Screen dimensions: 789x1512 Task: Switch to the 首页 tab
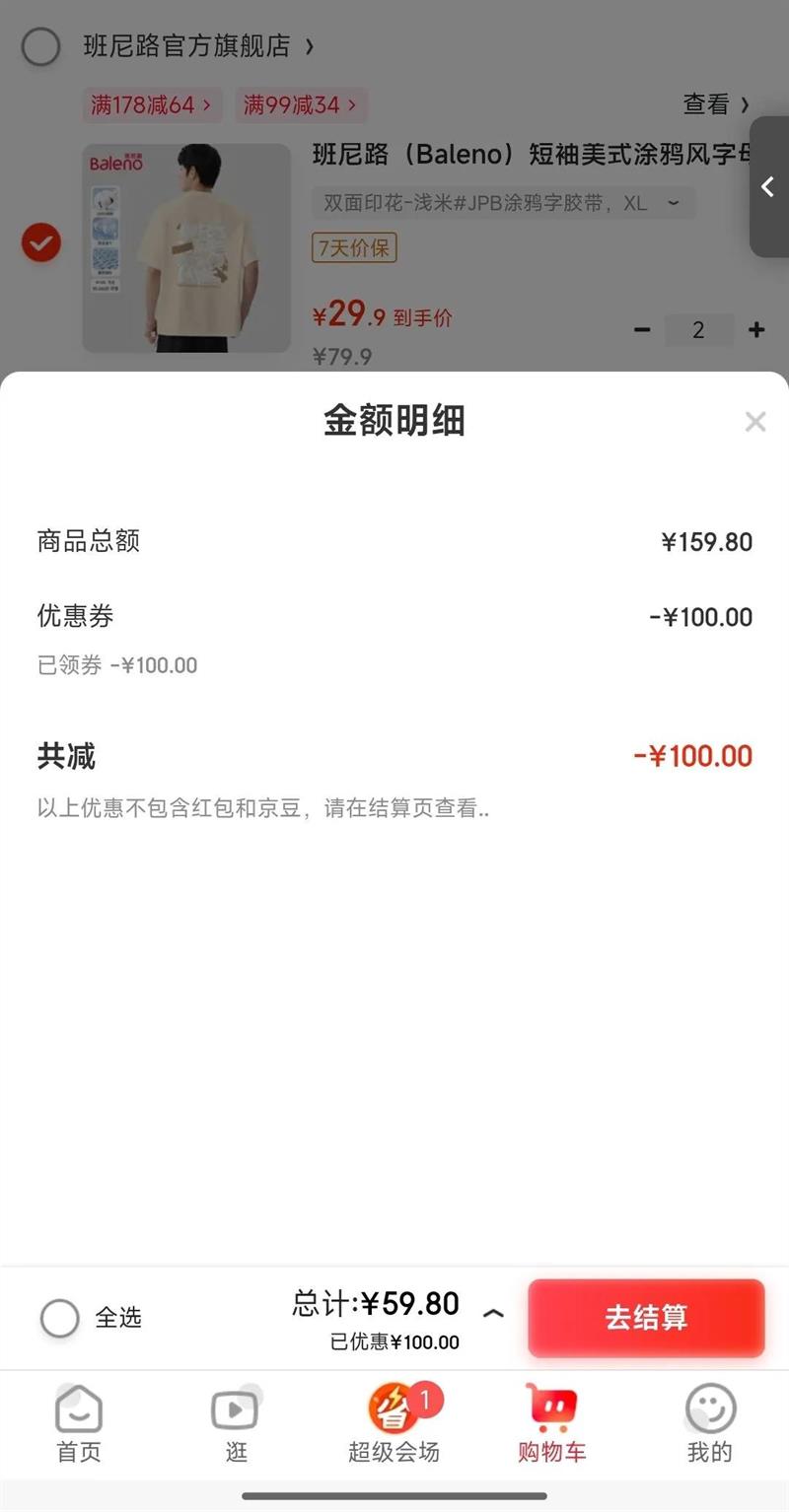tap(79, 1423)
